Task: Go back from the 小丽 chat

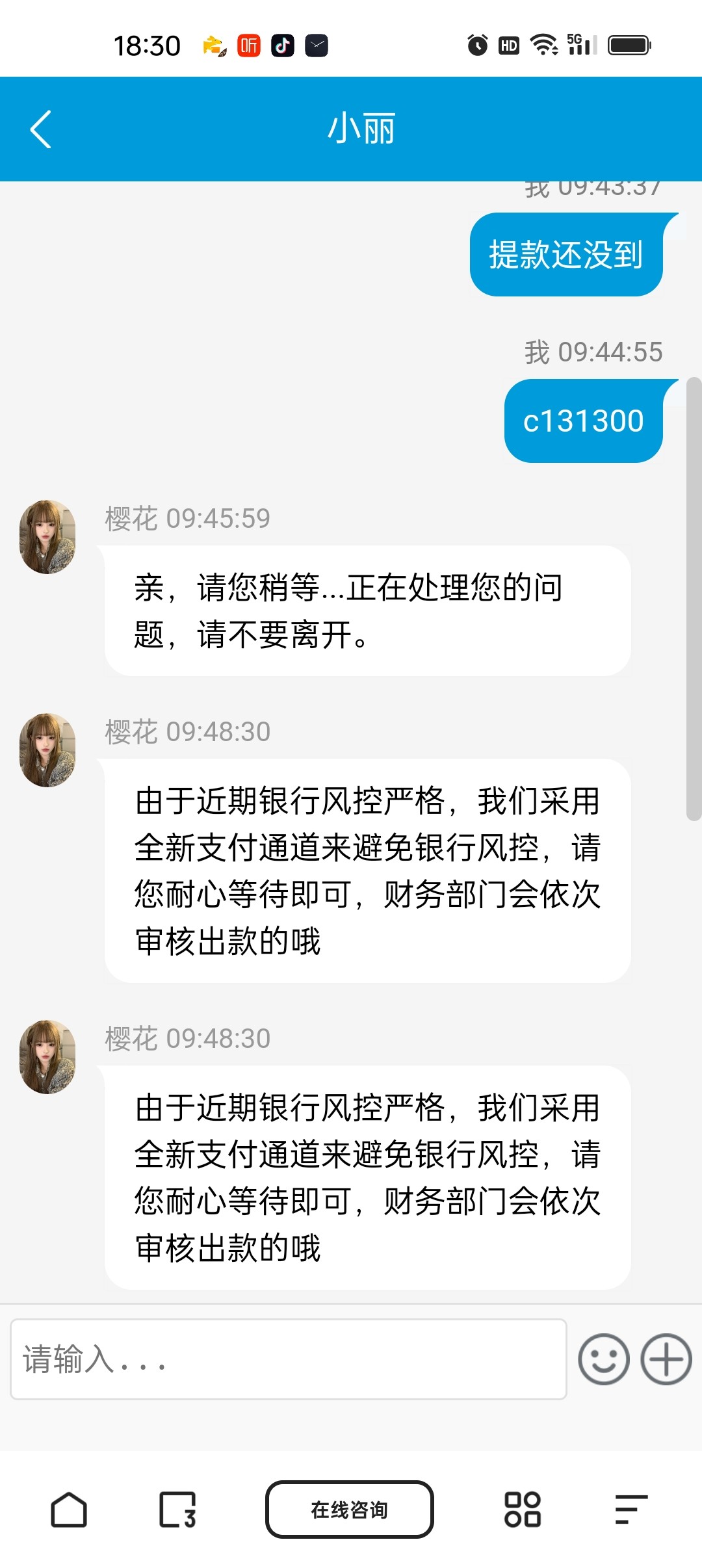Action: pos(40,129)
